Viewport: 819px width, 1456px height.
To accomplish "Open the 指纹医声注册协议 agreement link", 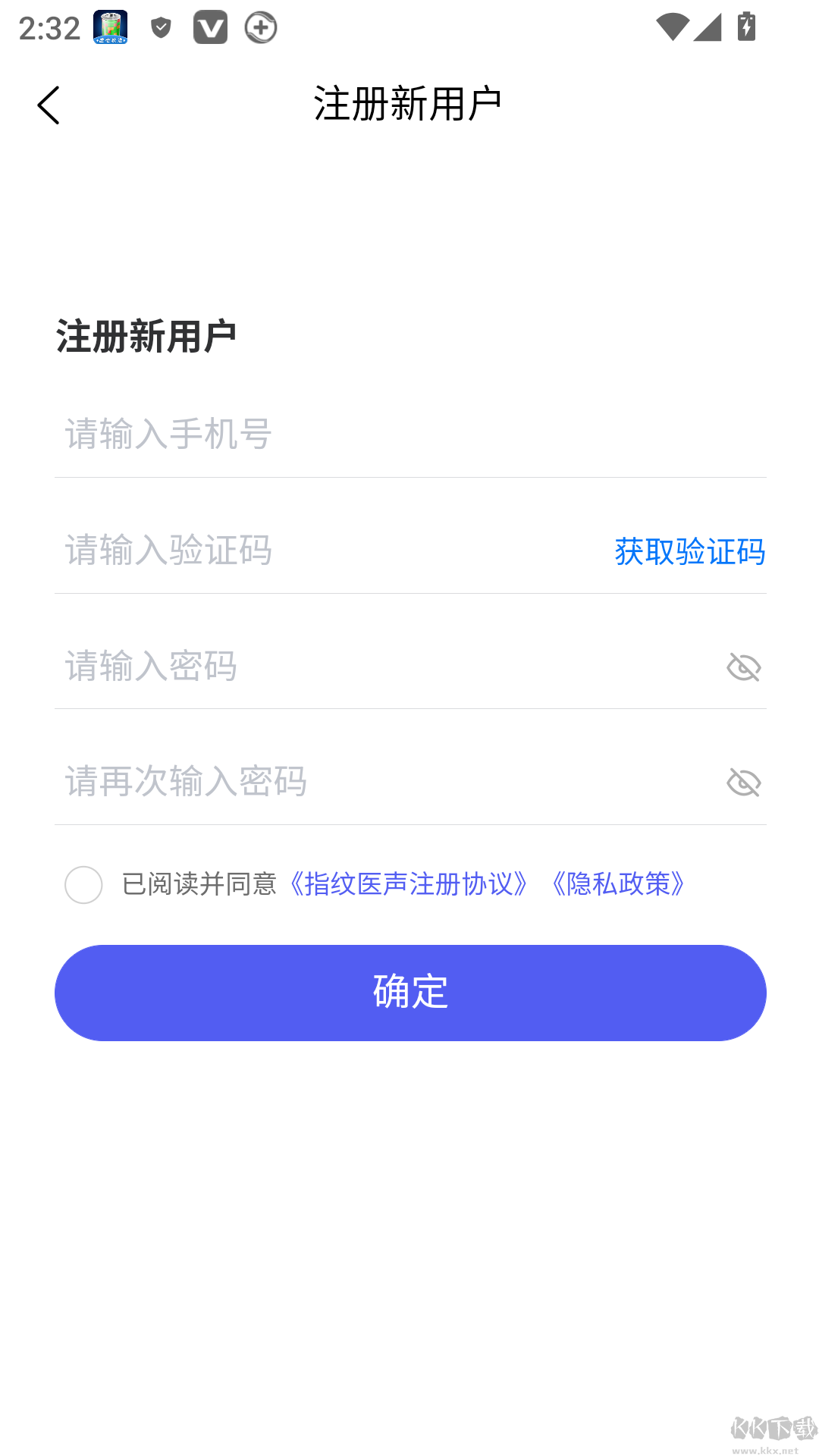I will (x=408, y=883).
